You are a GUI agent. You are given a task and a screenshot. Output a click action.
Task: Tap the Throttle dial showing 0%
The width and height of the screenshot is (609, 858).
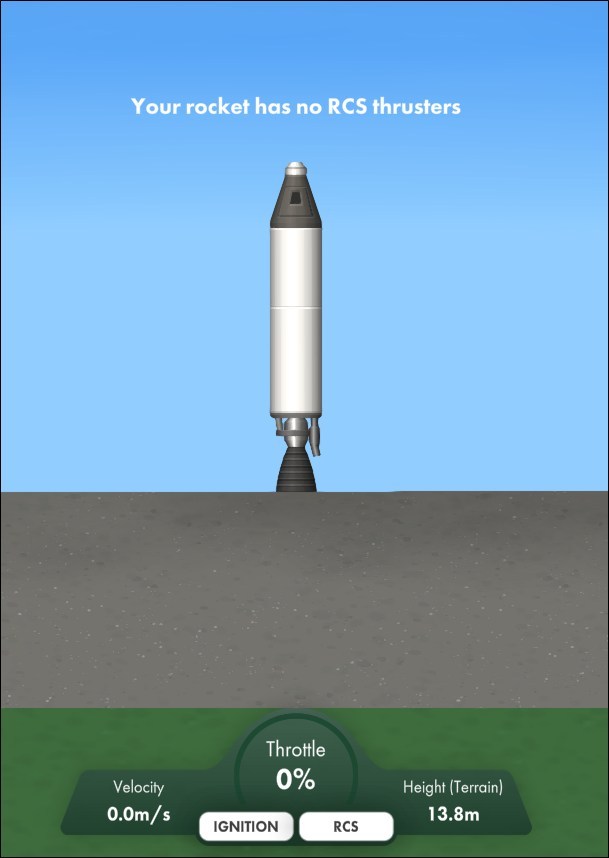coord(296,769)
